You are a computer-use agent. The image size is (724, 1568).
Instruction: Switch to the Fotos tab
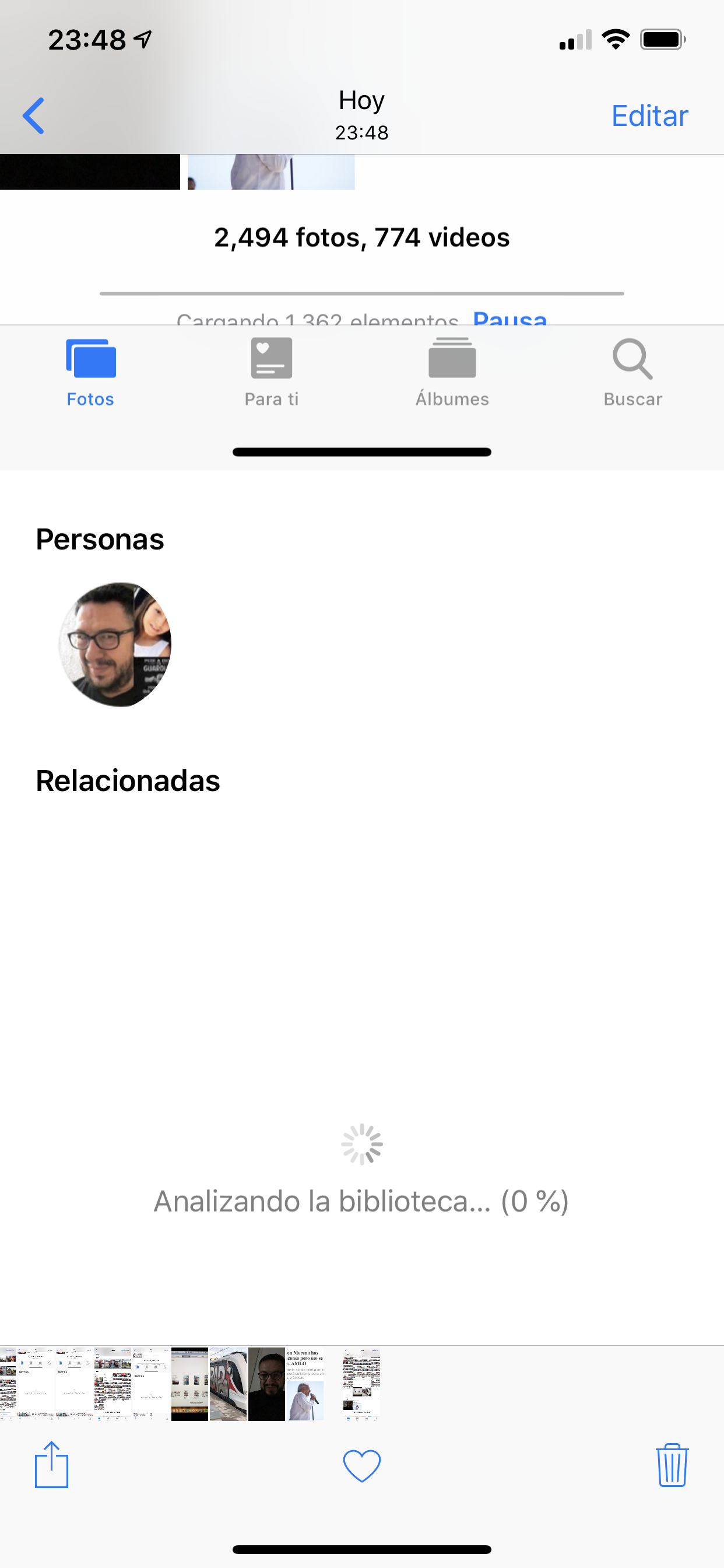coord(91,373)
